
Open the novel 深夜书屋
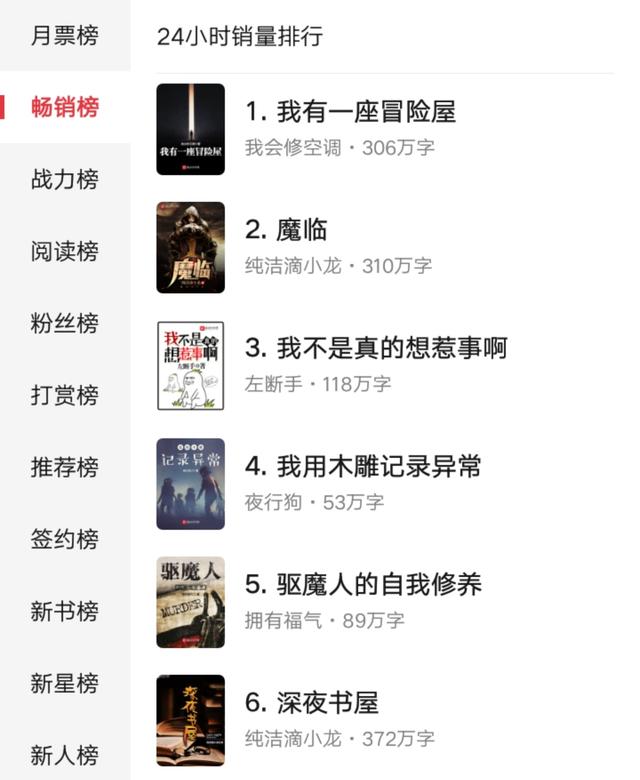pos(327,702)
